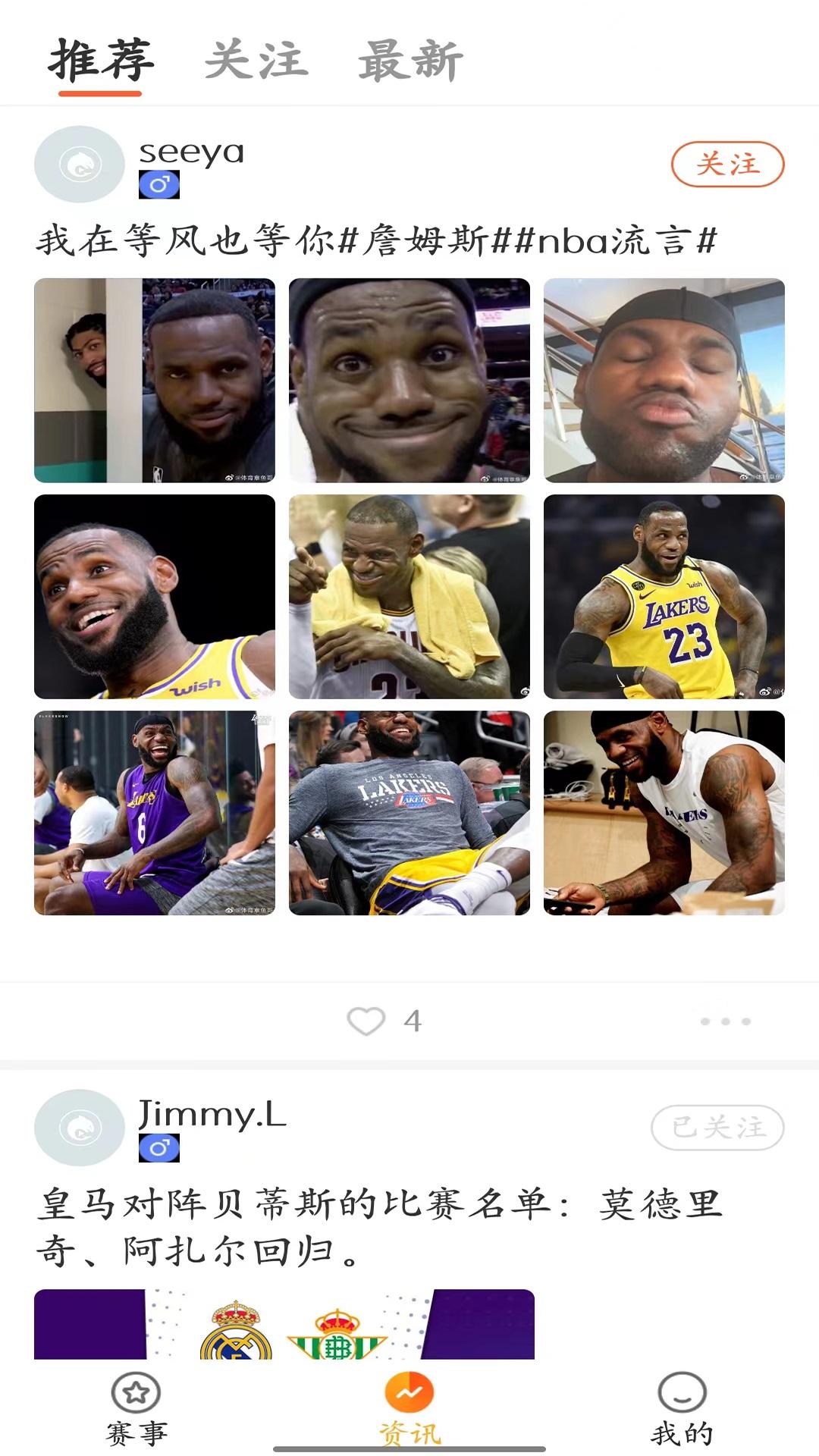Image resolution: width=819 pixels, height=1456 pixels.
Task: Open the Real Madrid vs Betis image
Action: click(284, 1324)
